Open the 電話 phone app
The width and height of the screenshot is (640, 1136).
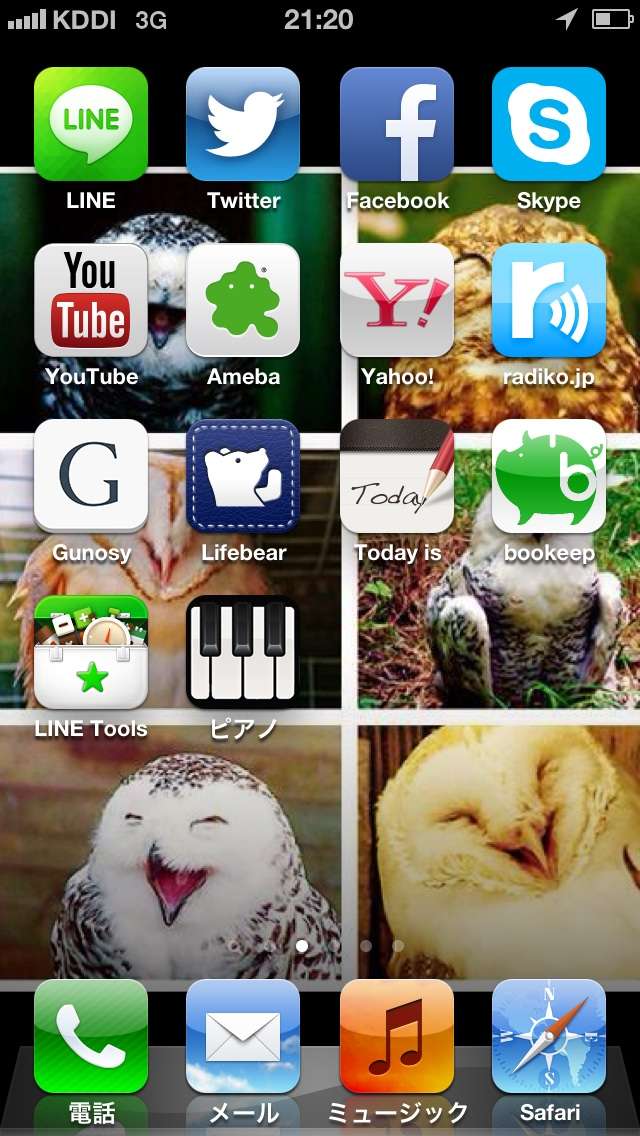[91, 1036]
